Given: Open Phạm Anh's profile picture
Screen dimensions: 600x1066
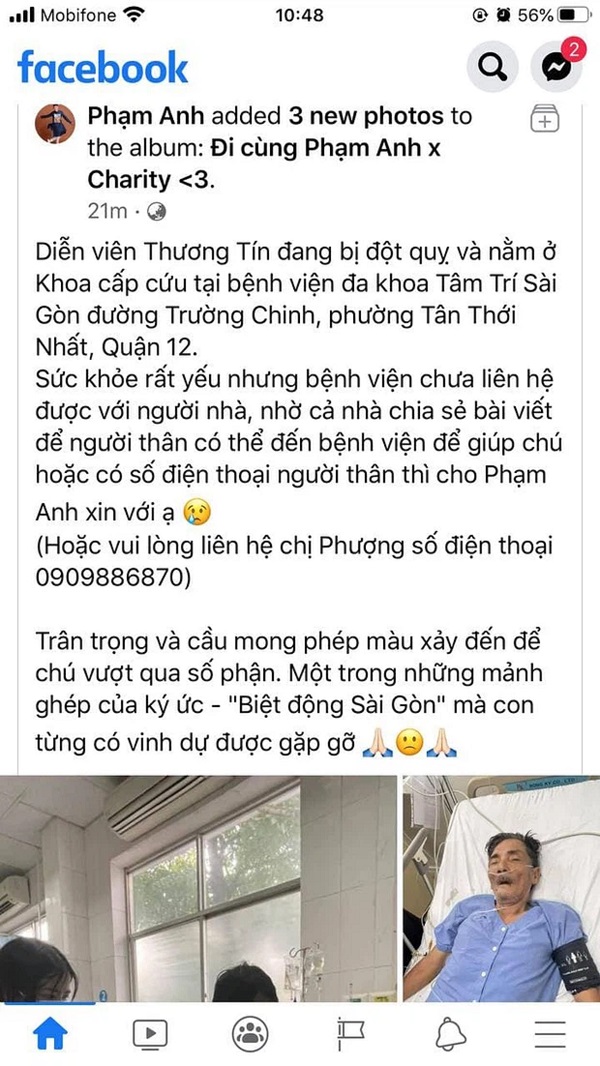Looking at the screenshot, I should click(x=54, y=123).
